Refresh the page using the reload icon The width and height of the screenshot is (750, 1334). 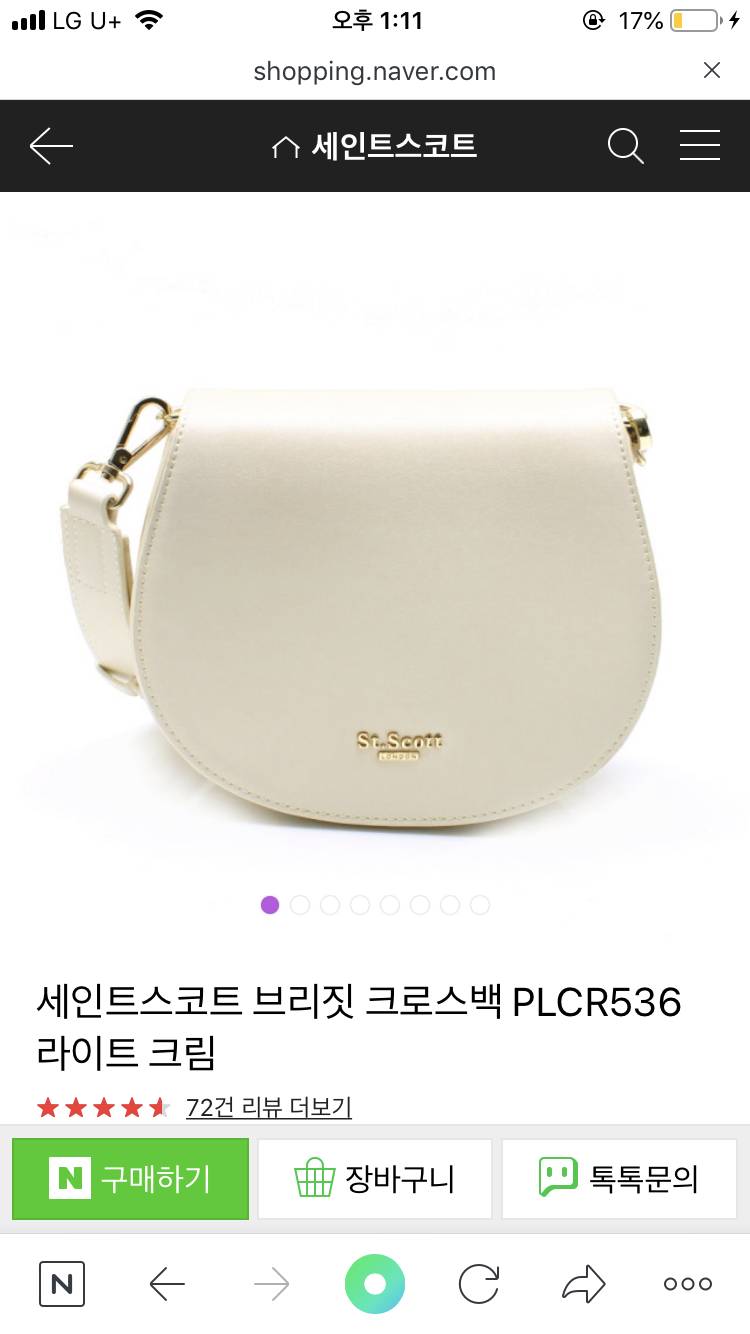pos(478,1285)
